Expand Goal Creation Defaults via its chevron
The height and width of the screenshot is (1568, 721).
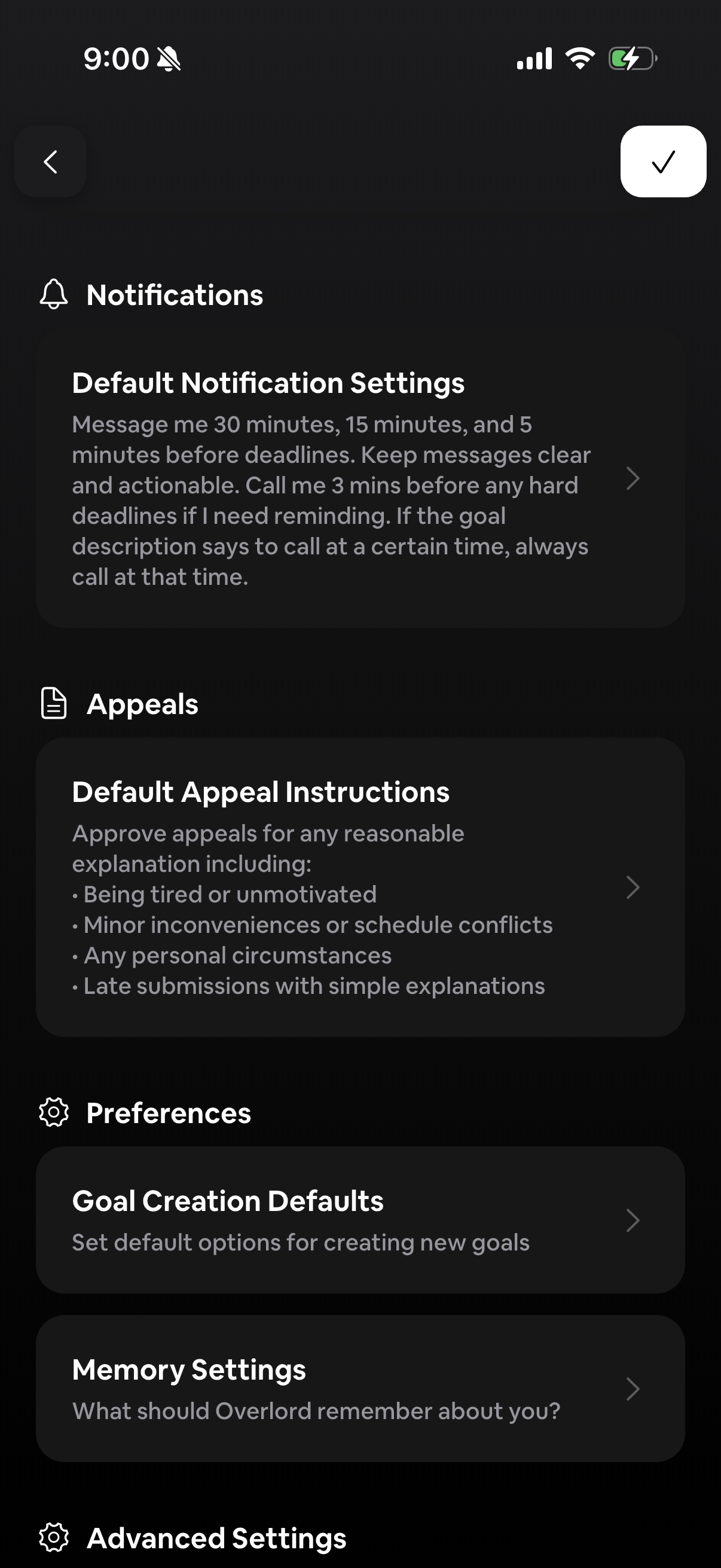click(634, 1220)
